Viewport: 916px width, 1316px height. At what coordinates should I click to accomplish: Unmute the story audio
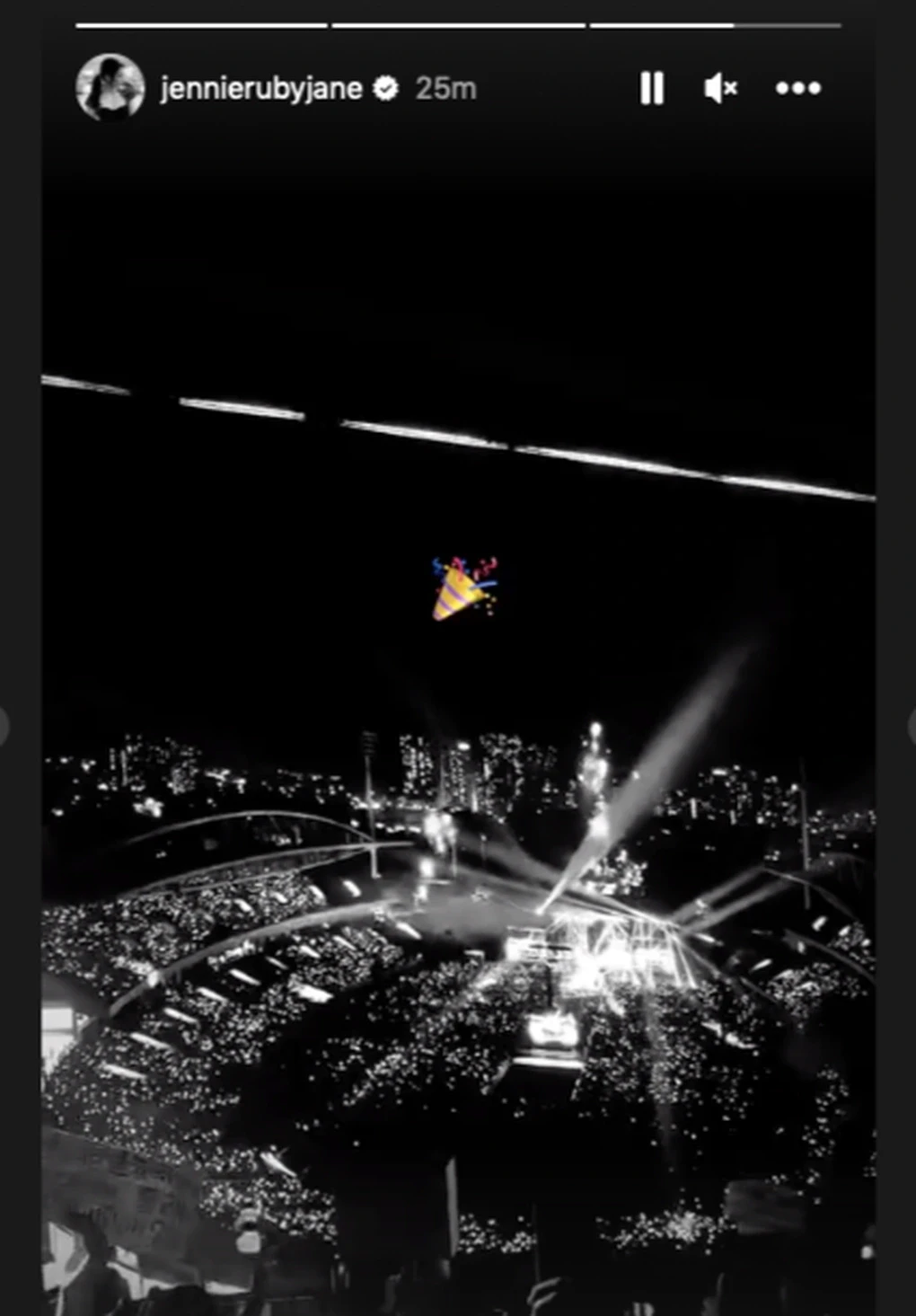(720, 88)
